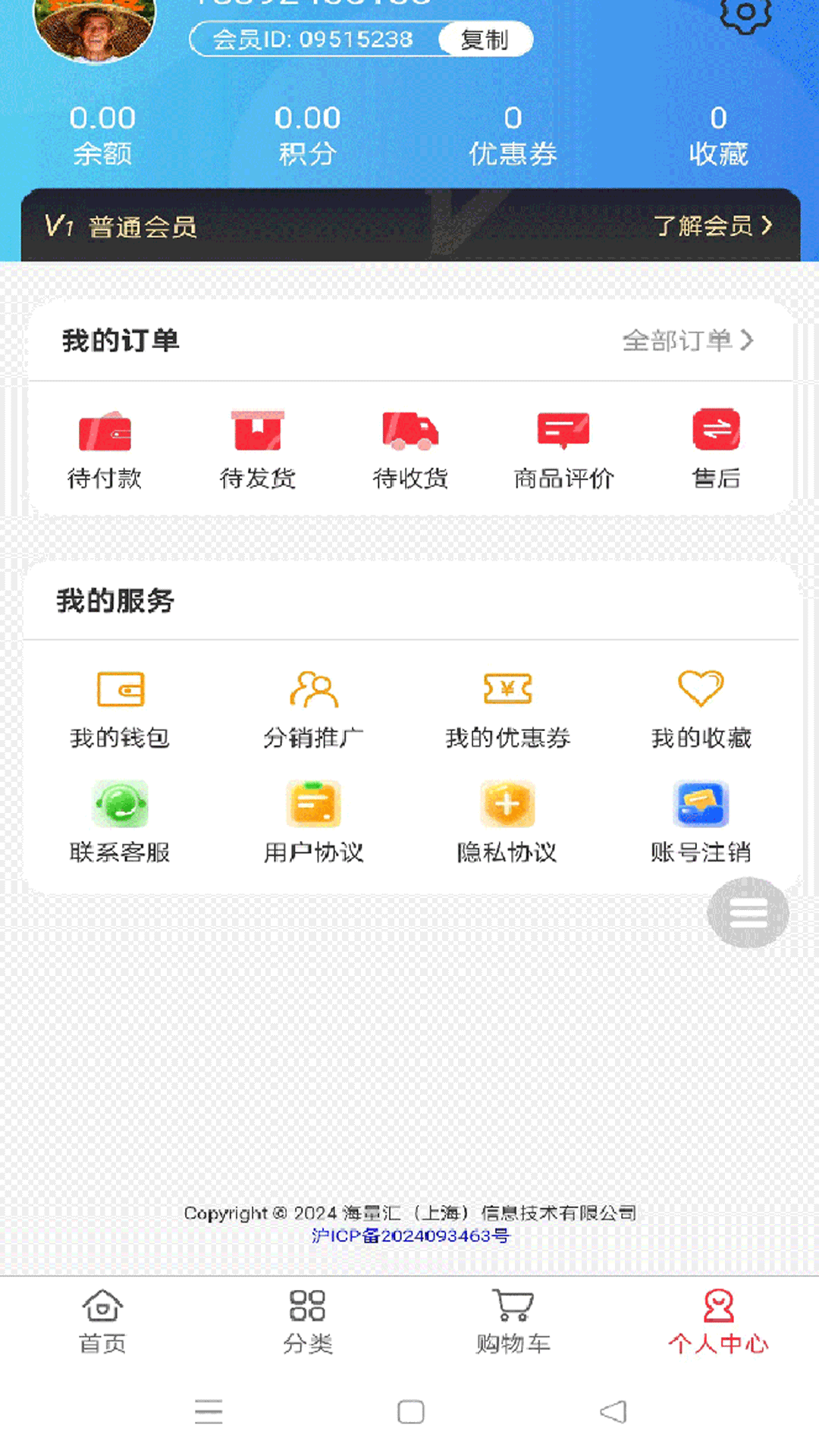819x1456 pixels.
Task: Open 了解会员 membership details
Action: [x=713, y=226]
